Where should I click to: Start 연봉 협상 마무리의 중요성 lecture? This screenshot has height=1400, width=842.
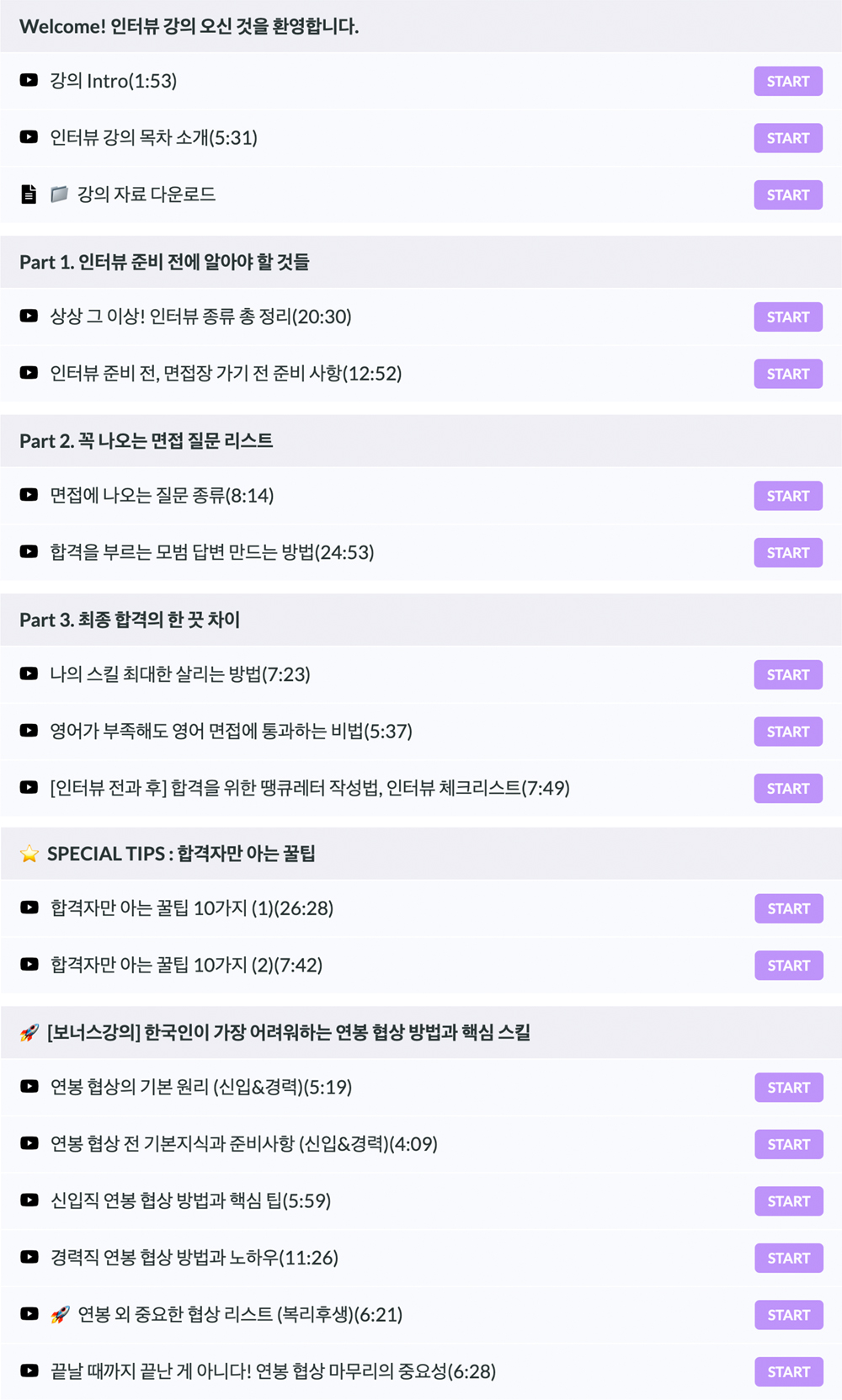pos(788,1372)
